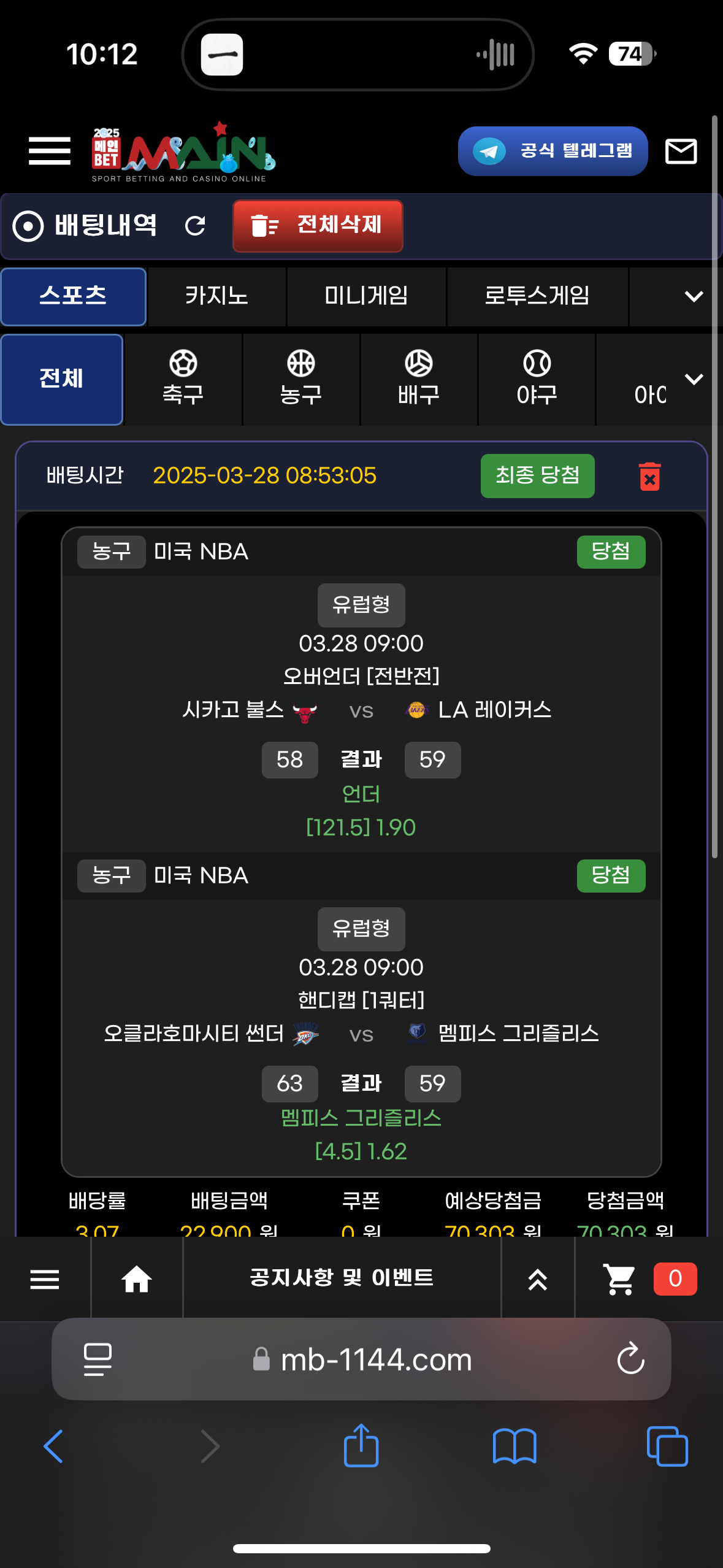This screenshot has height=1568, width=723.
Task: Expand the game category dropdown chevron
Action: click(x=693, y=296)
